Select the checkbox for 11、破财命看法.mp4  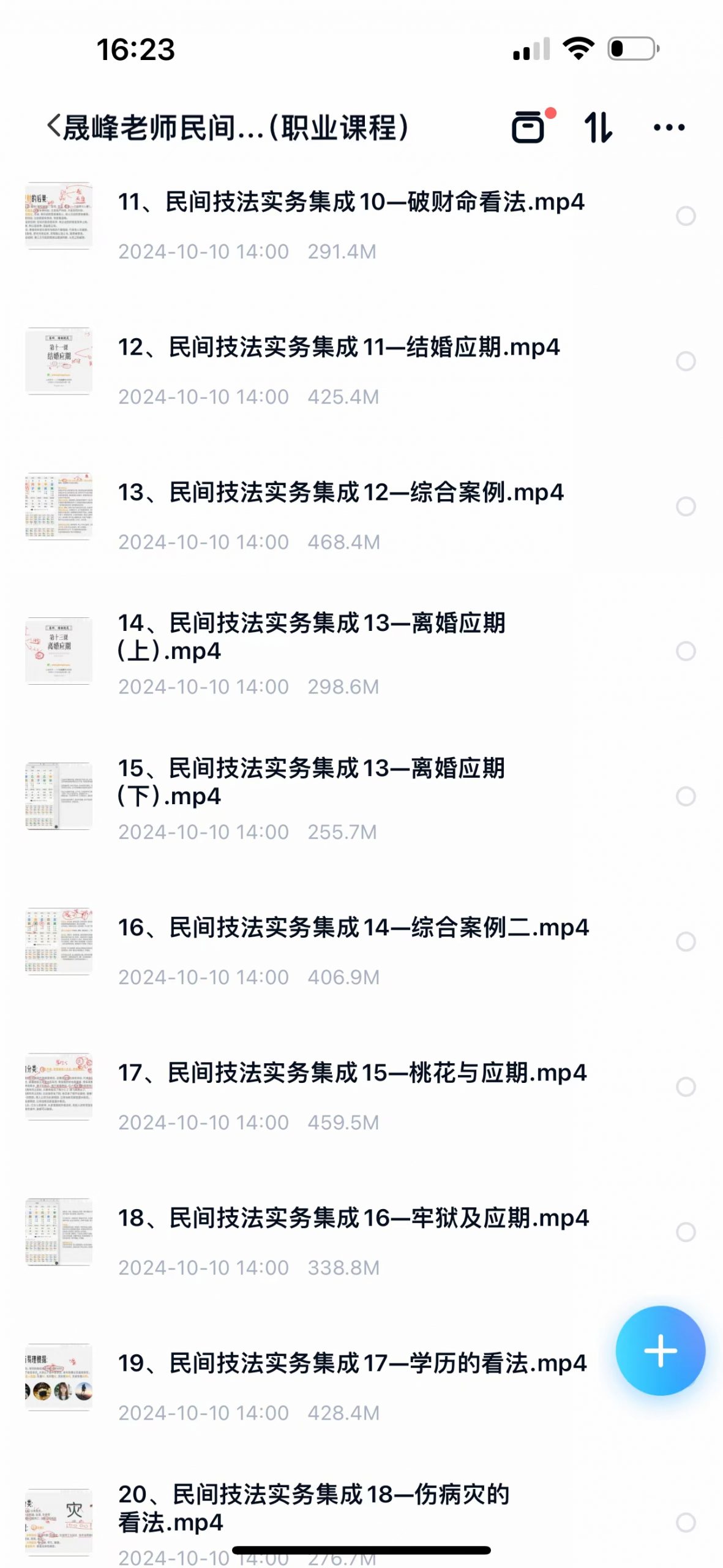[685, 216]
